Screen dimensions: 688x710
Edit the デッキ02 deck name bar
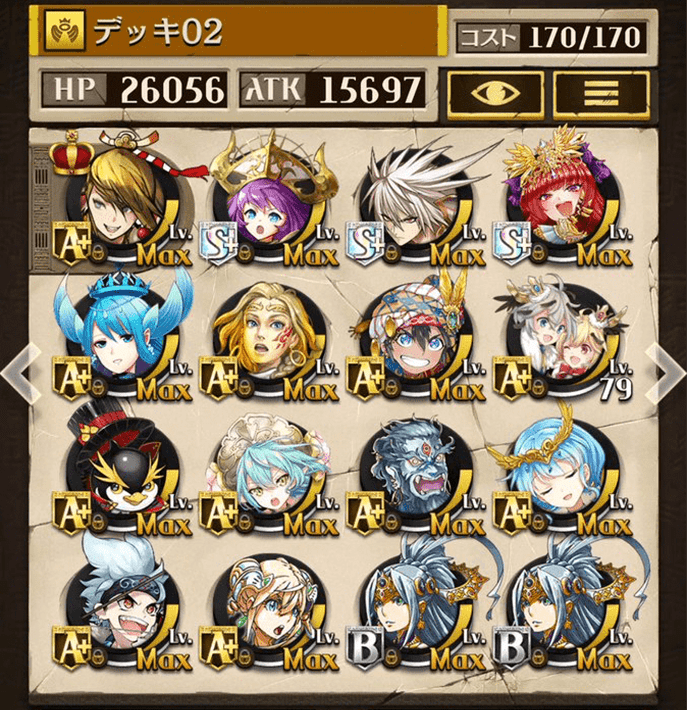240,32
